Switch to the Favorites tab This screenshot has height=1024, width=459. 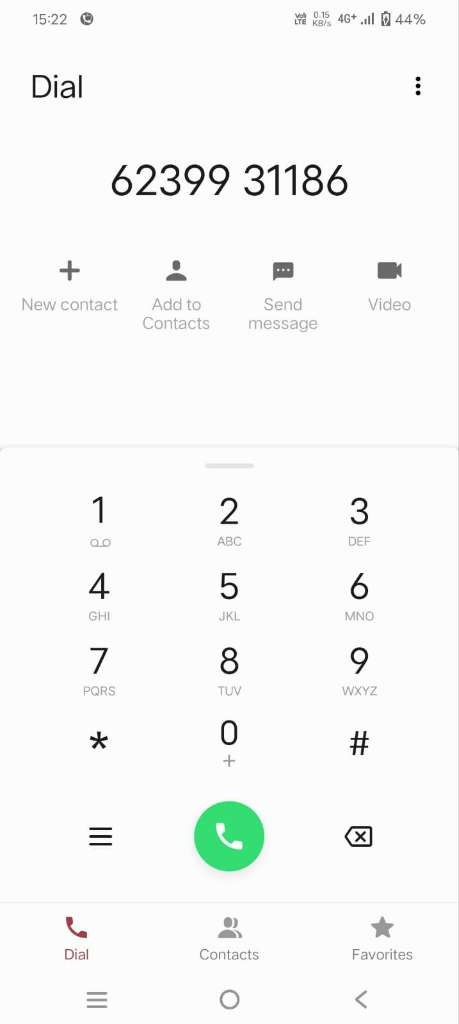pyautogui.click(x=382, y=939)
